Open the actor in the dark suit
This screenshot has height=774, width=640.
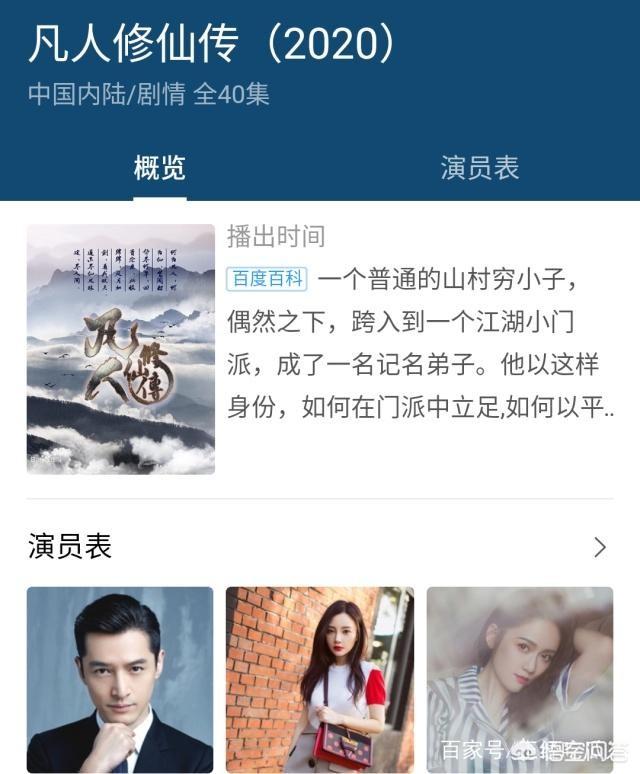(x=120, y=679)
